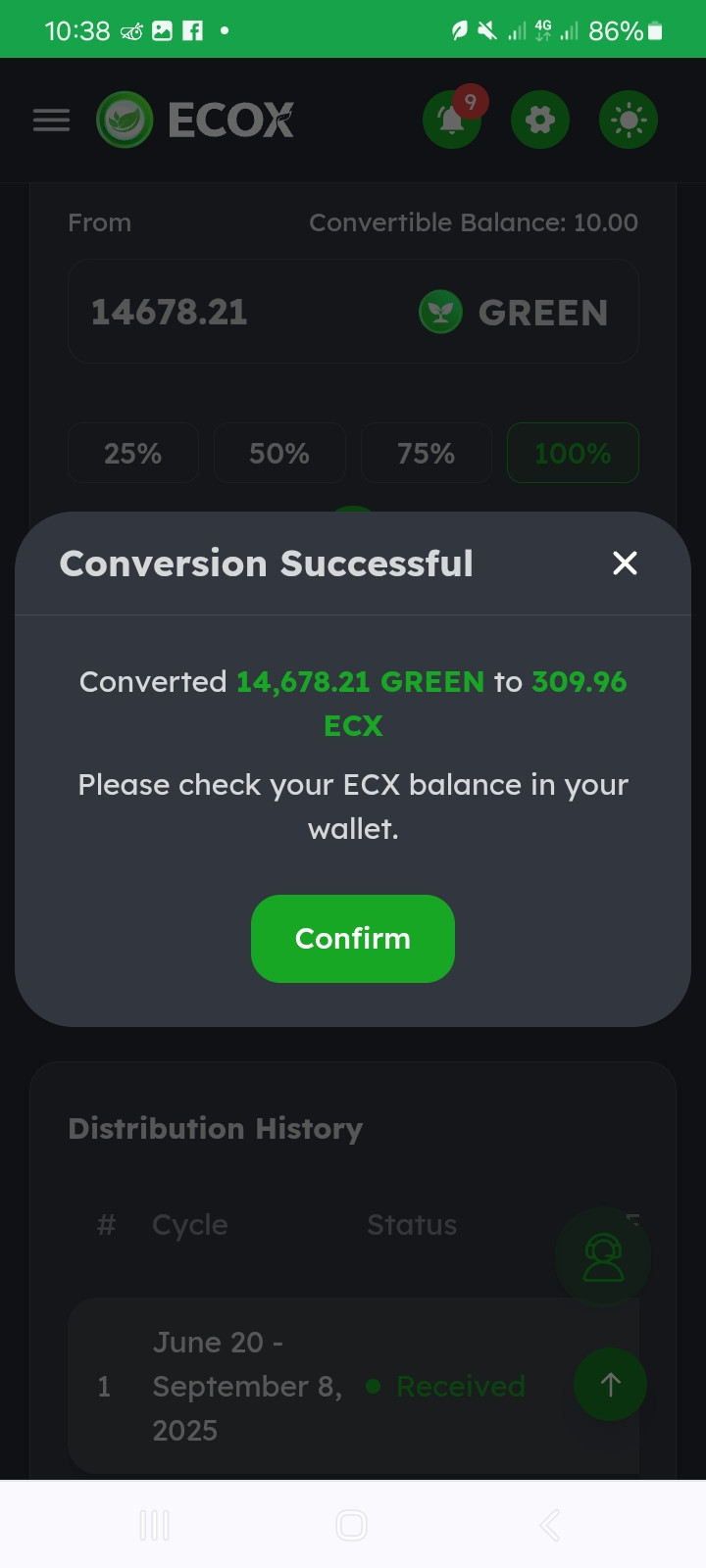
Task: Toggle the light theme sun icon
Action: point(629,121)
